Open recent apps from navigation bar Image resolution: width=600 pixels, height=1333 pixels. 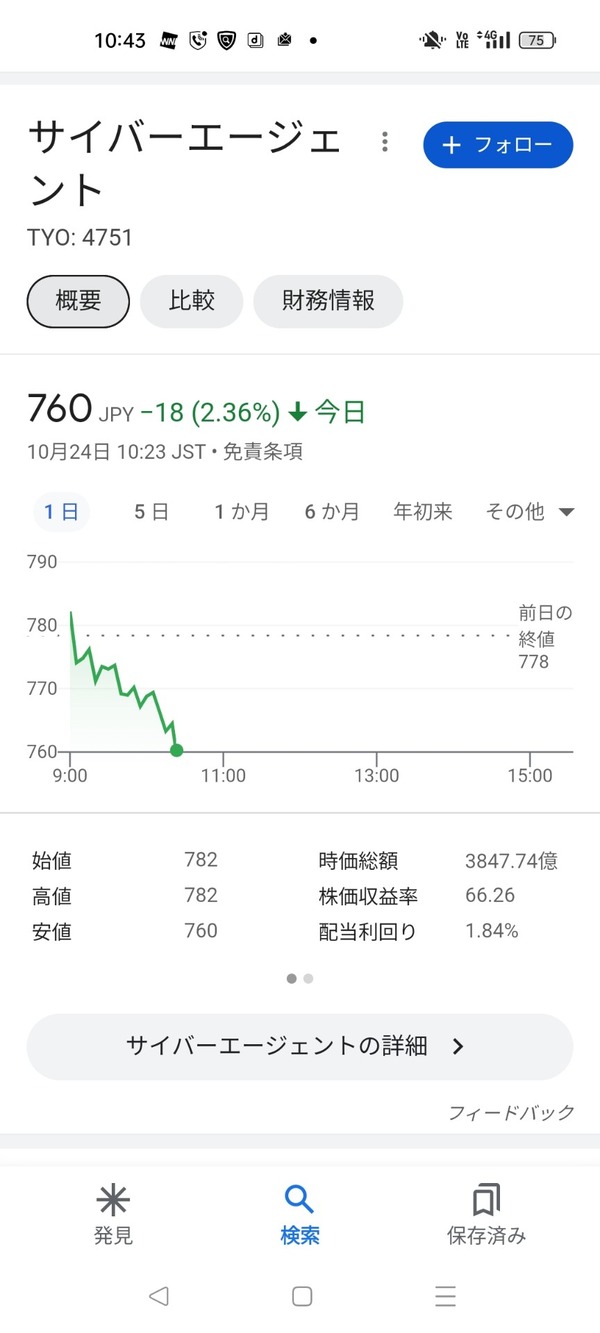click(446, 1296)
